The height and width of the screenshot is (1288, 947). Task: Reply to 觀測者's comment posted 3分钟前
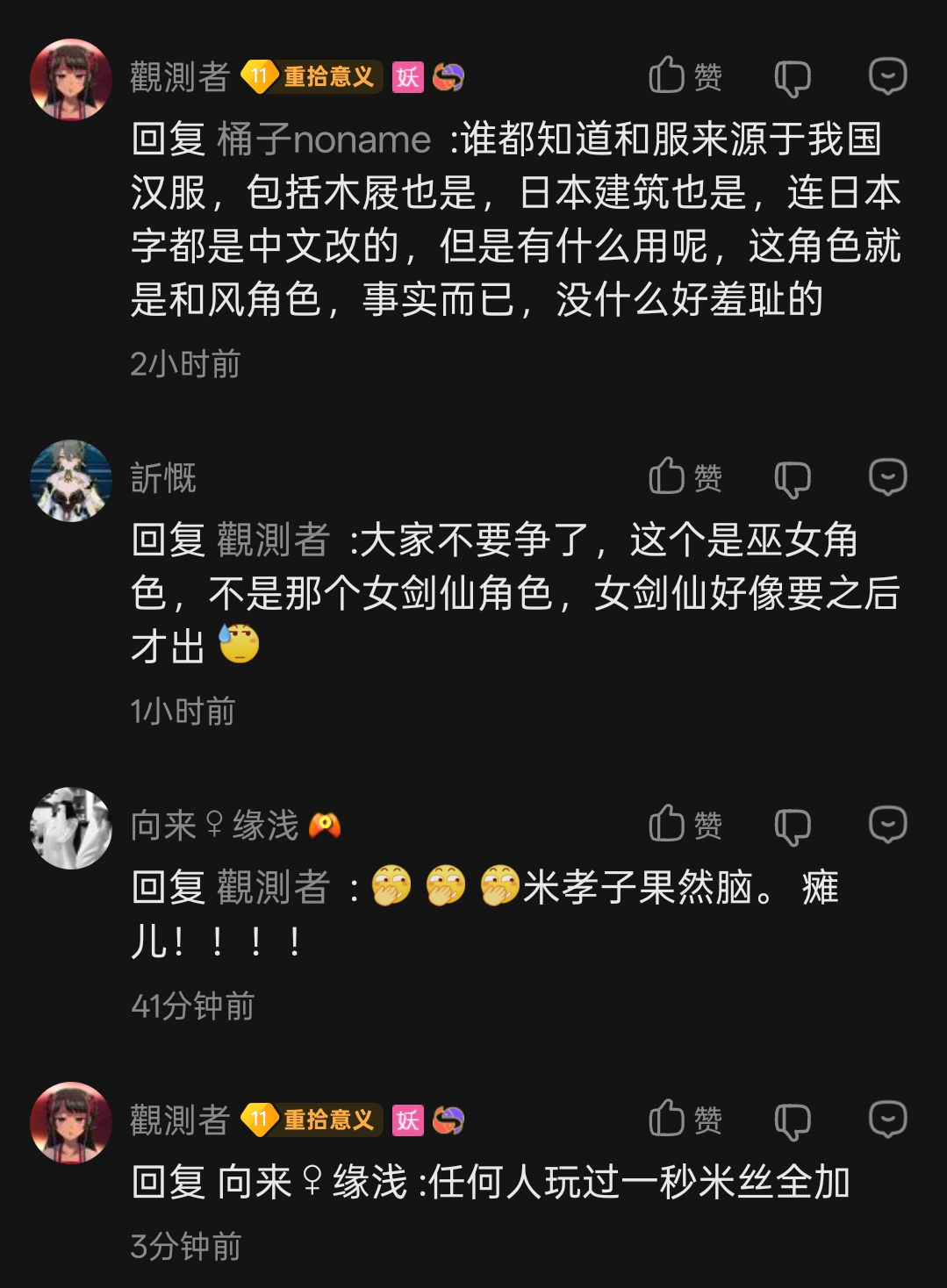coord(887,1120)
